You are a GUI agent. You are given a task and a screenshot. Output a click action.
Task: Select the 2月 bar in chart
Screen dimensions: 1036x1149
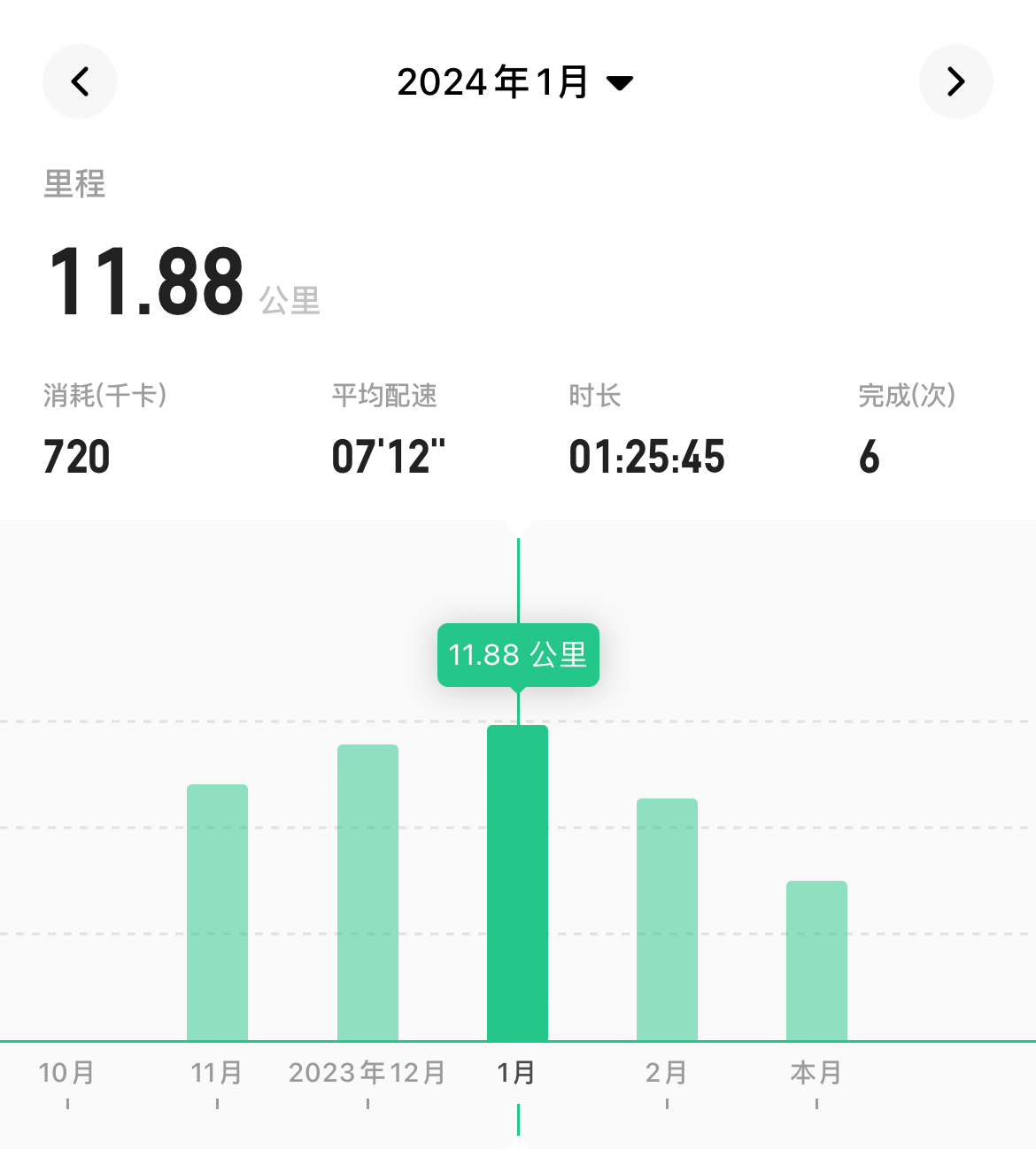click(667, 919)
